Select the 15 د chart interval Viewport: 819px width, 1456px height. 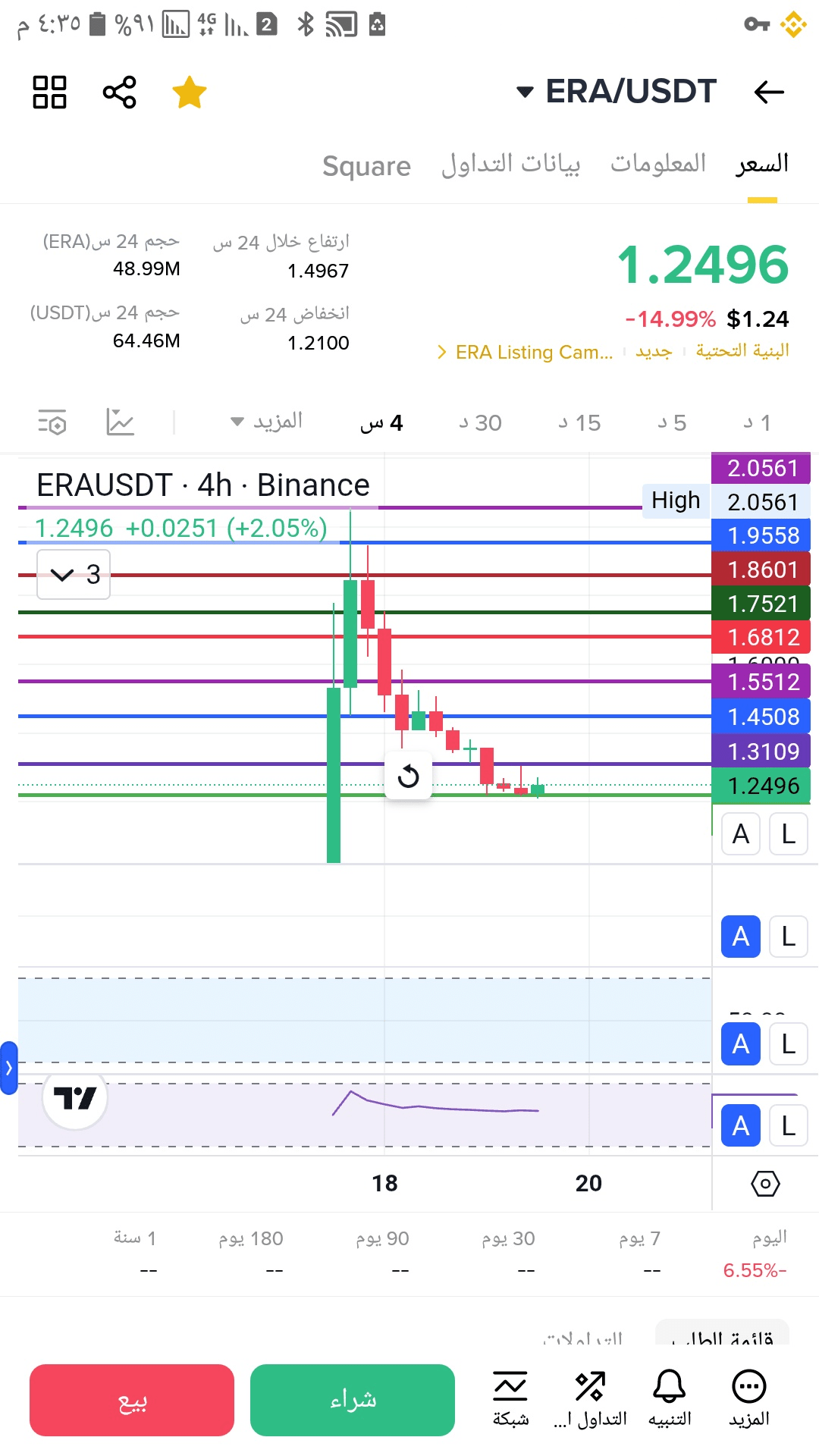(579, 422)
